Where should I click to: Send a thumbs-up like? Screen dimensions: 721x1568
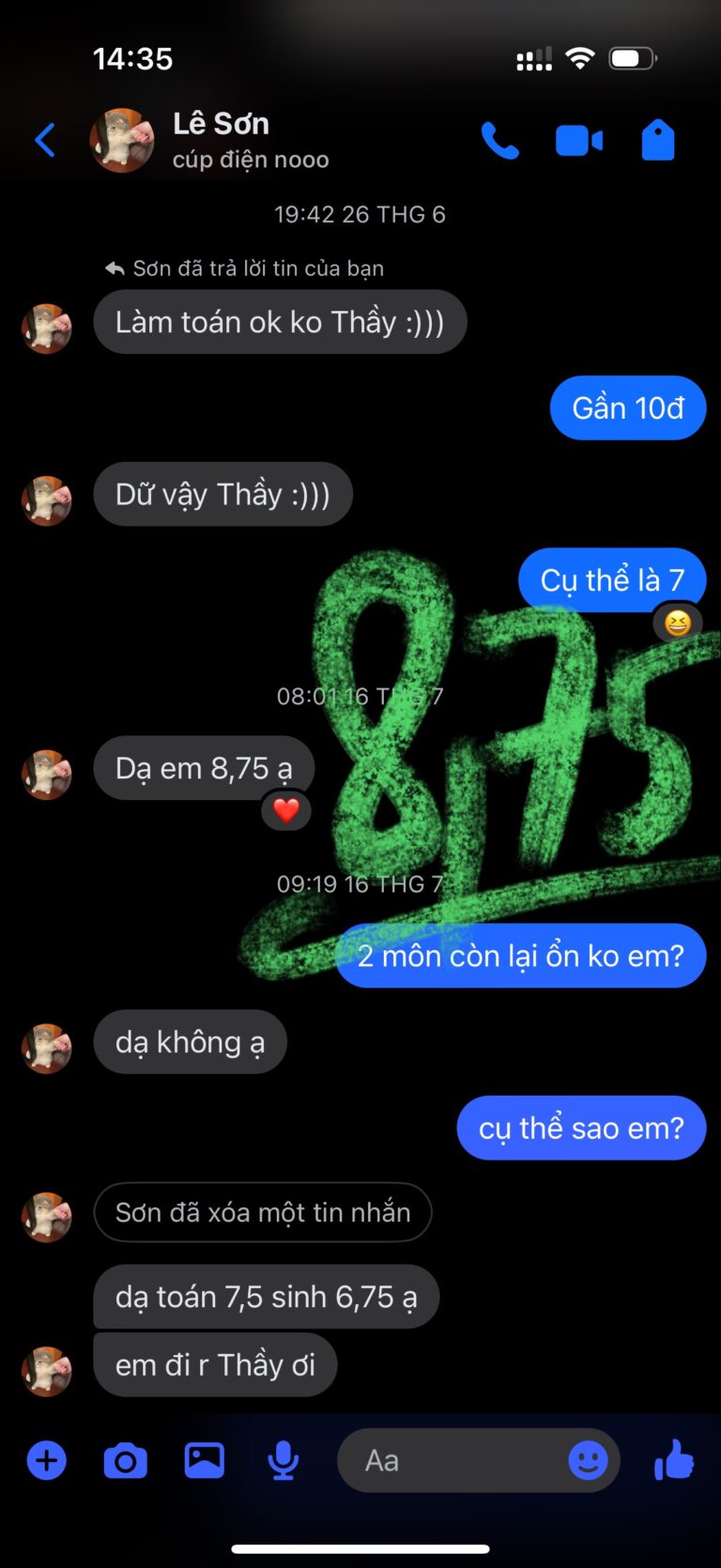point(674,1461)
